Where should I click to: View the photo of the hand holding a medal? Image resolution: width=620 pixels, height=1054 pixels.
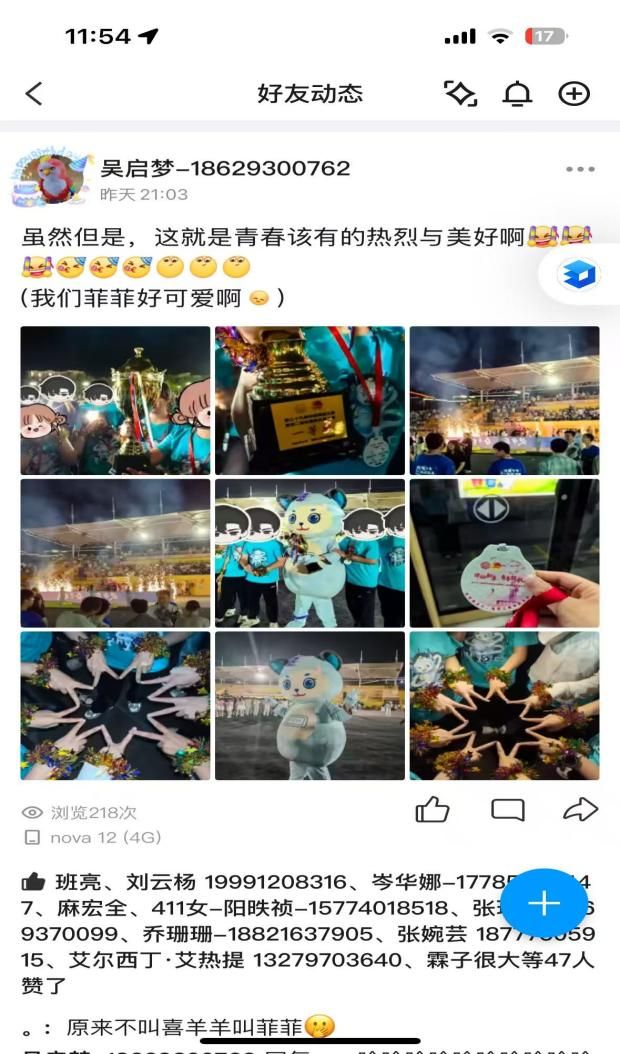click(504, 553)
